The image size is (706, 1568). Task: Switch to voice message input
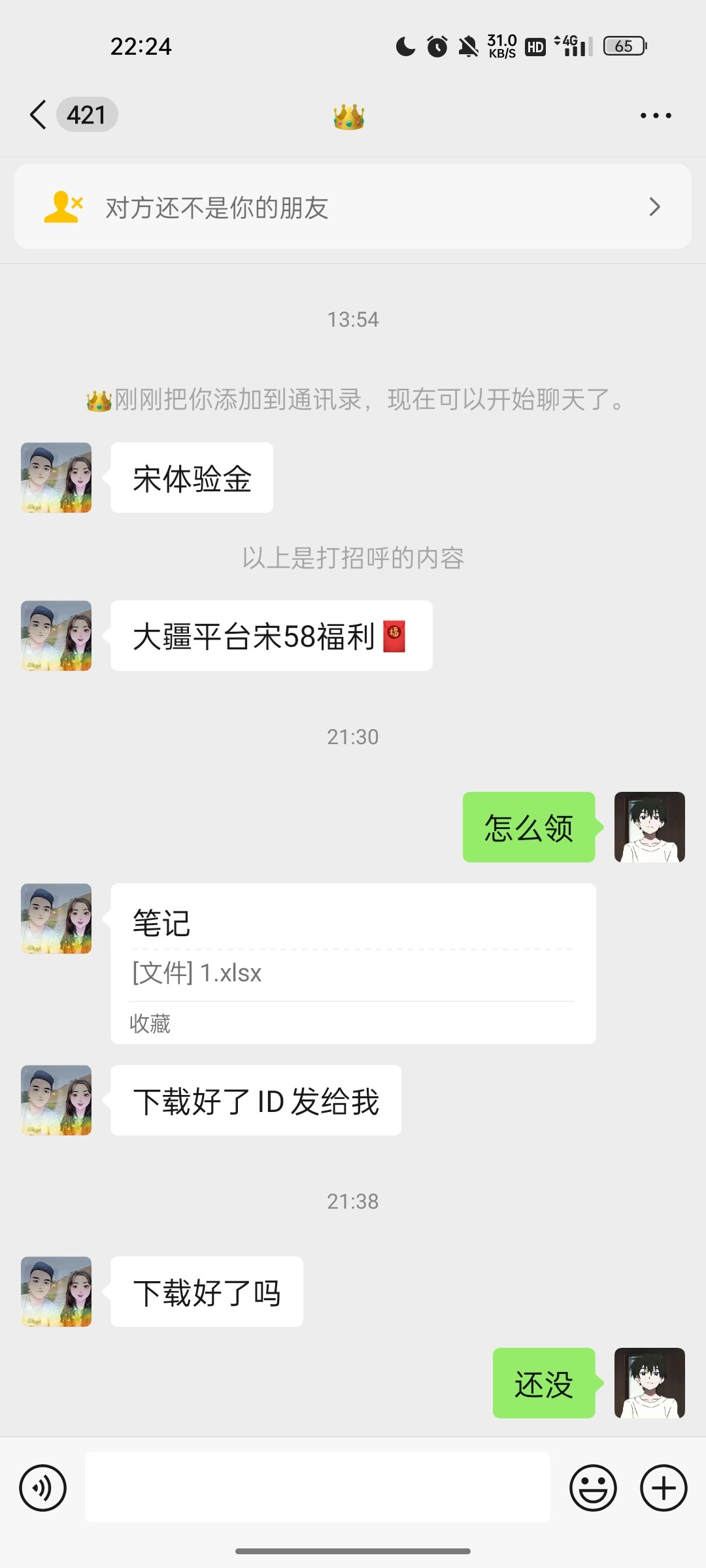tap(43, 1488)
